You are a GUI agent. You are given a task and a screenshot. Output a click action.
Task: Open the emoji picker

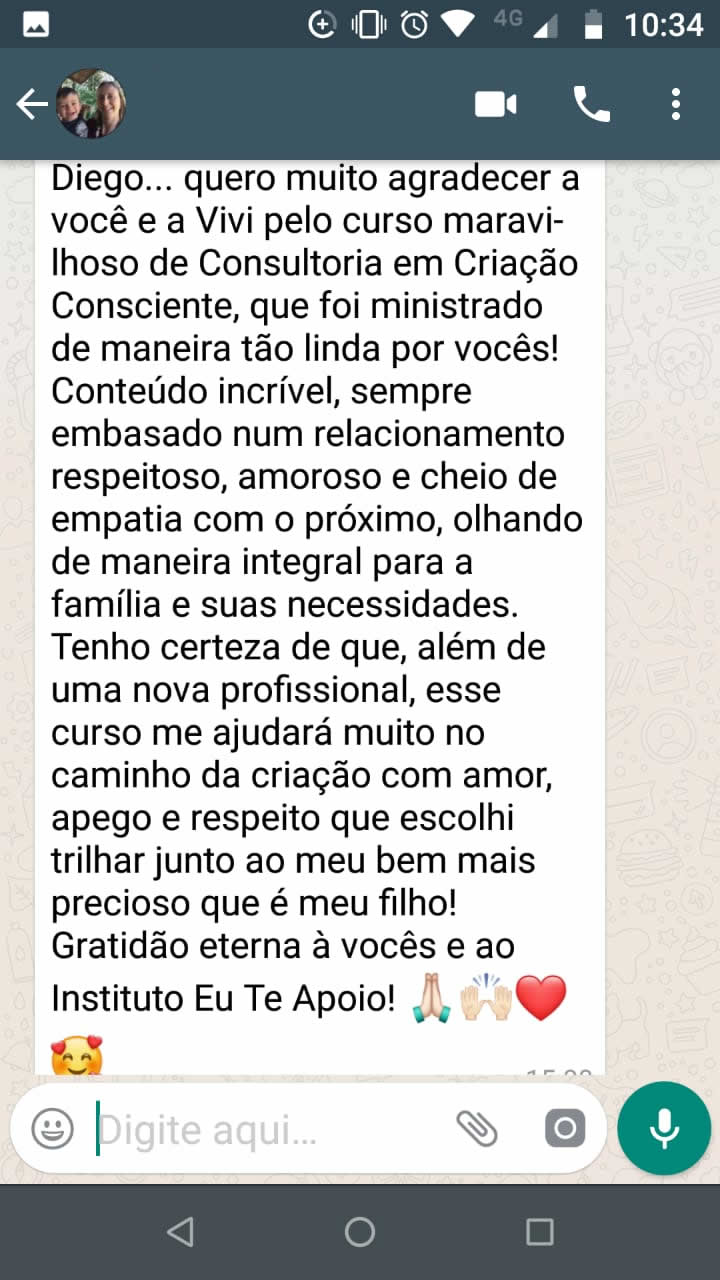coord(53,1130)
